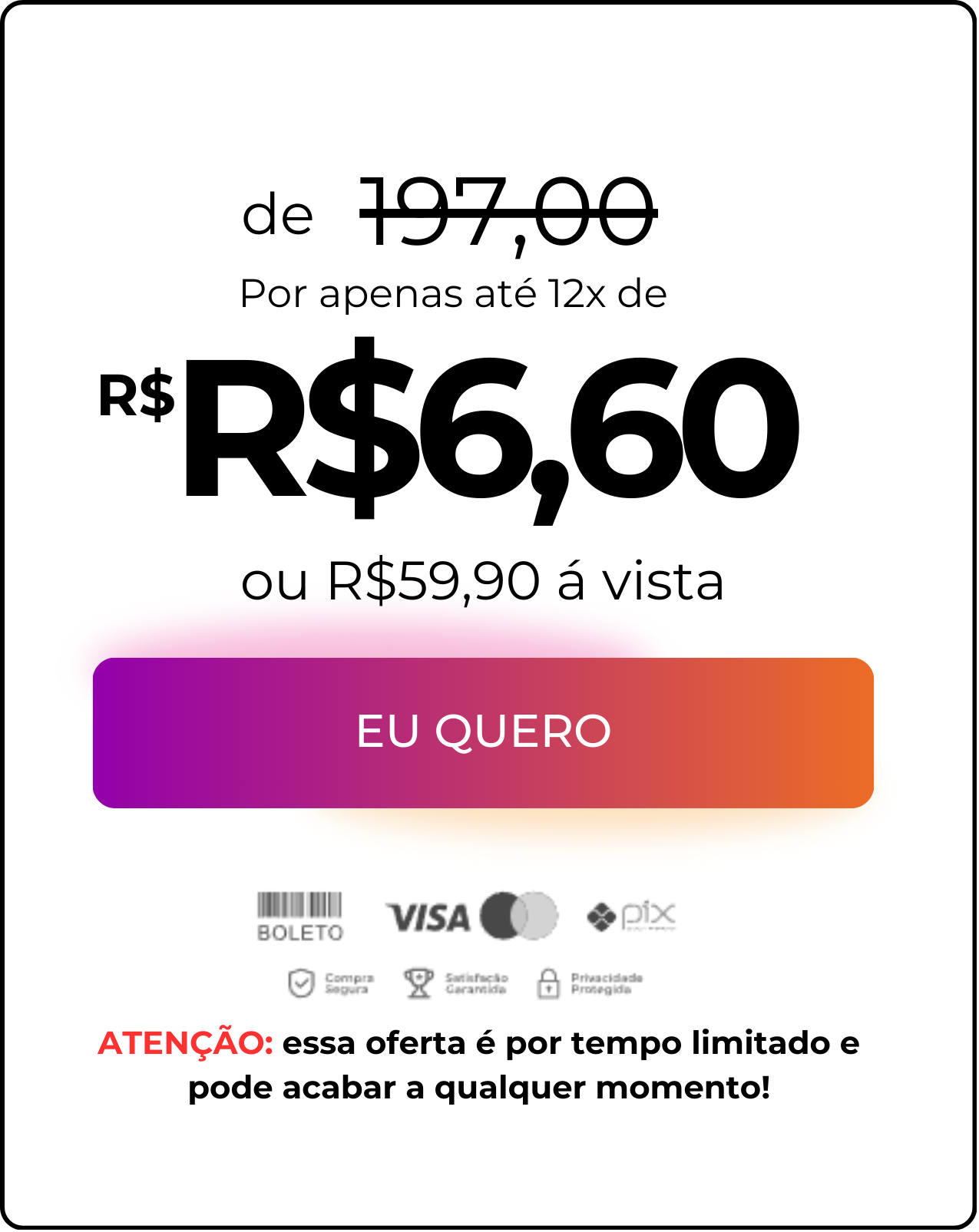Tap the EU QUERO purchase button

(483, 732)
